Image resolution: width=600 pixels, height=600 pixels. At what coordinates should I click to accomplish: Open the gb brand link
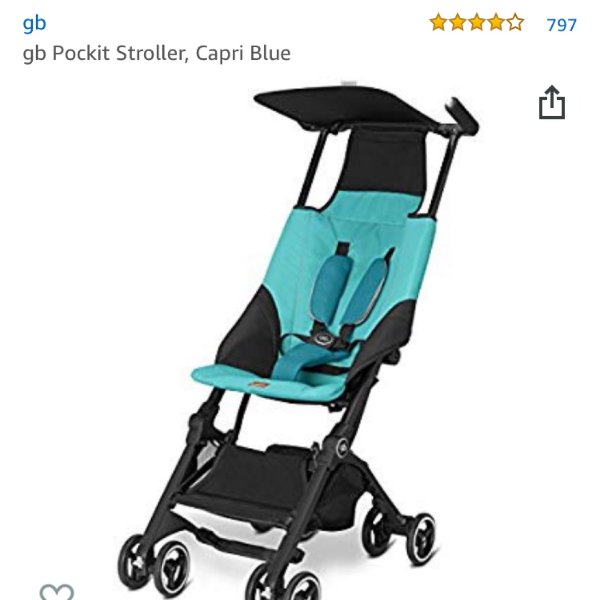click(x=34, y=24)
